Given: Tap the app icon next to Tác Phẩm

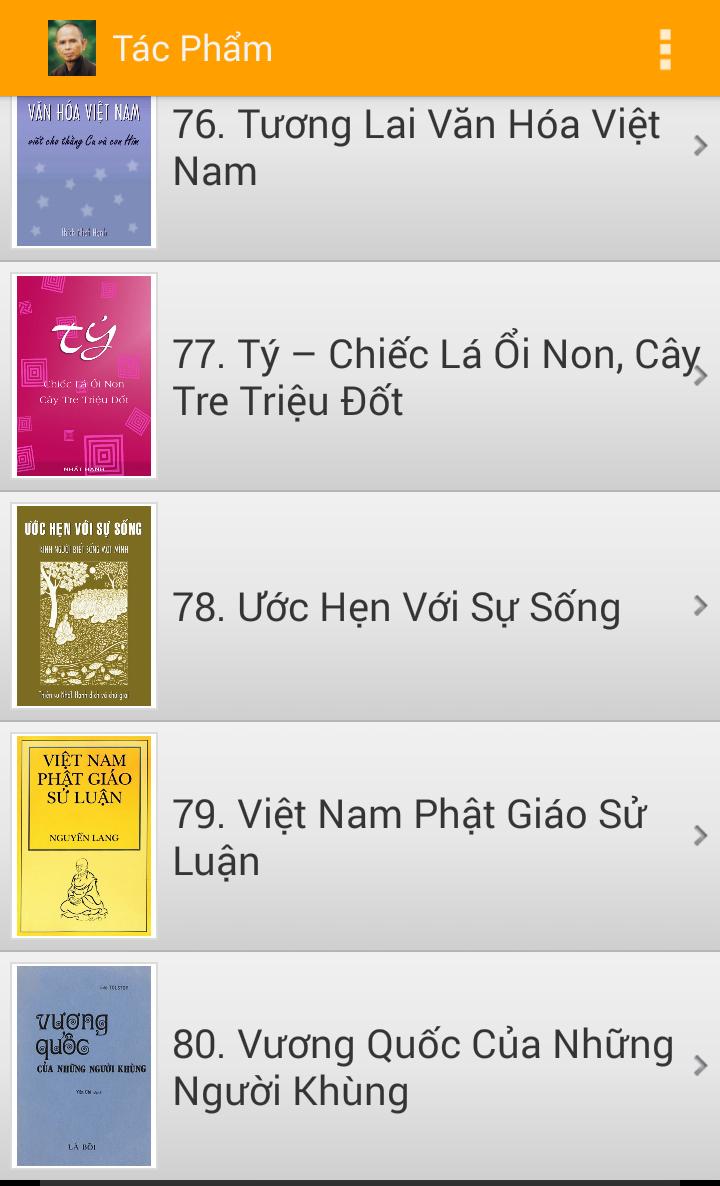Looking at the screenshot, I should (x=72, y=48).
